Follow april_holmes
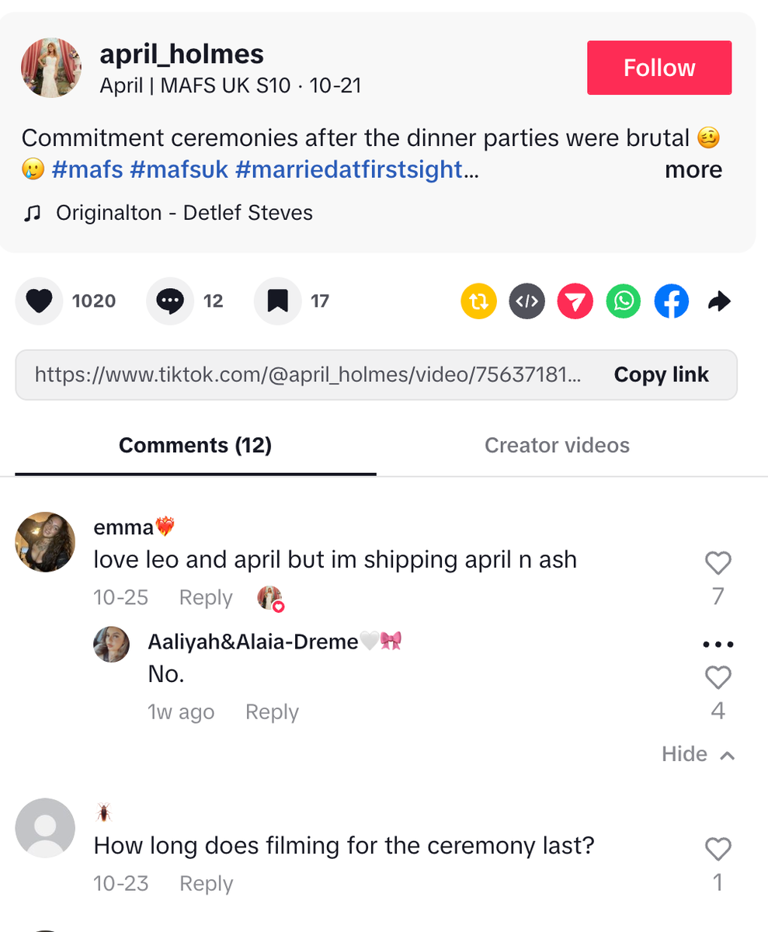 pos(659,67)
